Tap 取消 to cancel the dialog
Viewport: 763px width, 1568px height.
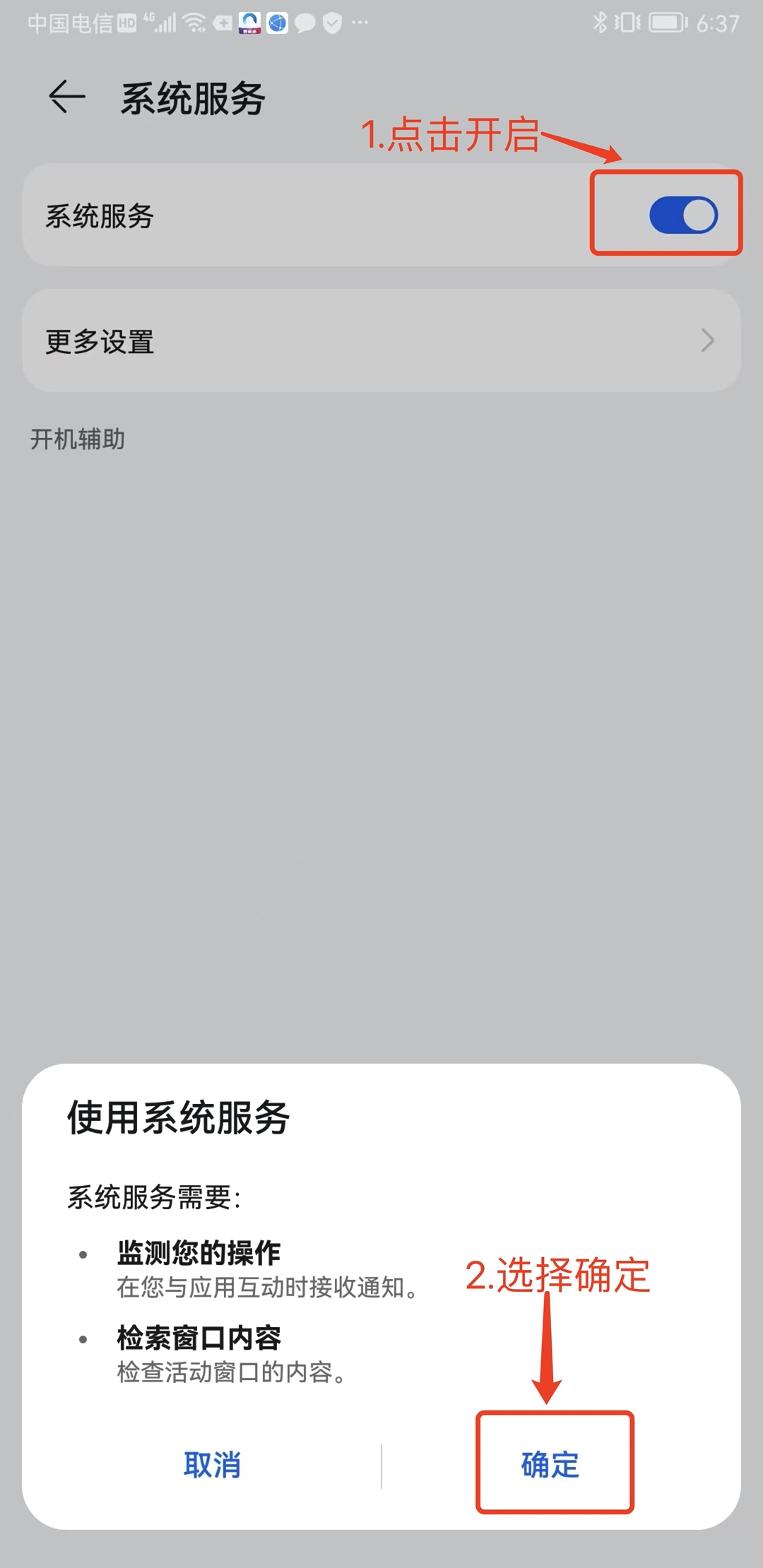212,1465
